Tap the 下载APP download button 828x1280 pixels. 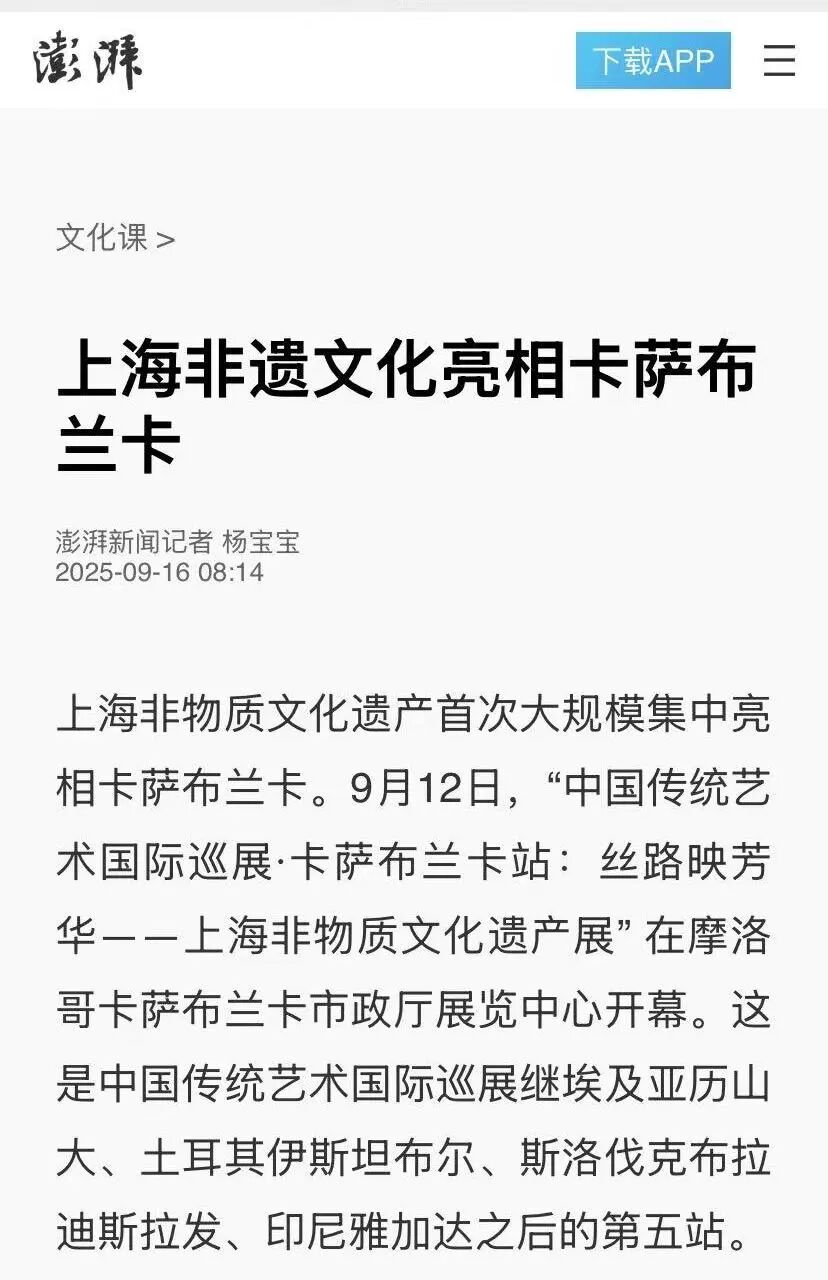click(653, 61)
